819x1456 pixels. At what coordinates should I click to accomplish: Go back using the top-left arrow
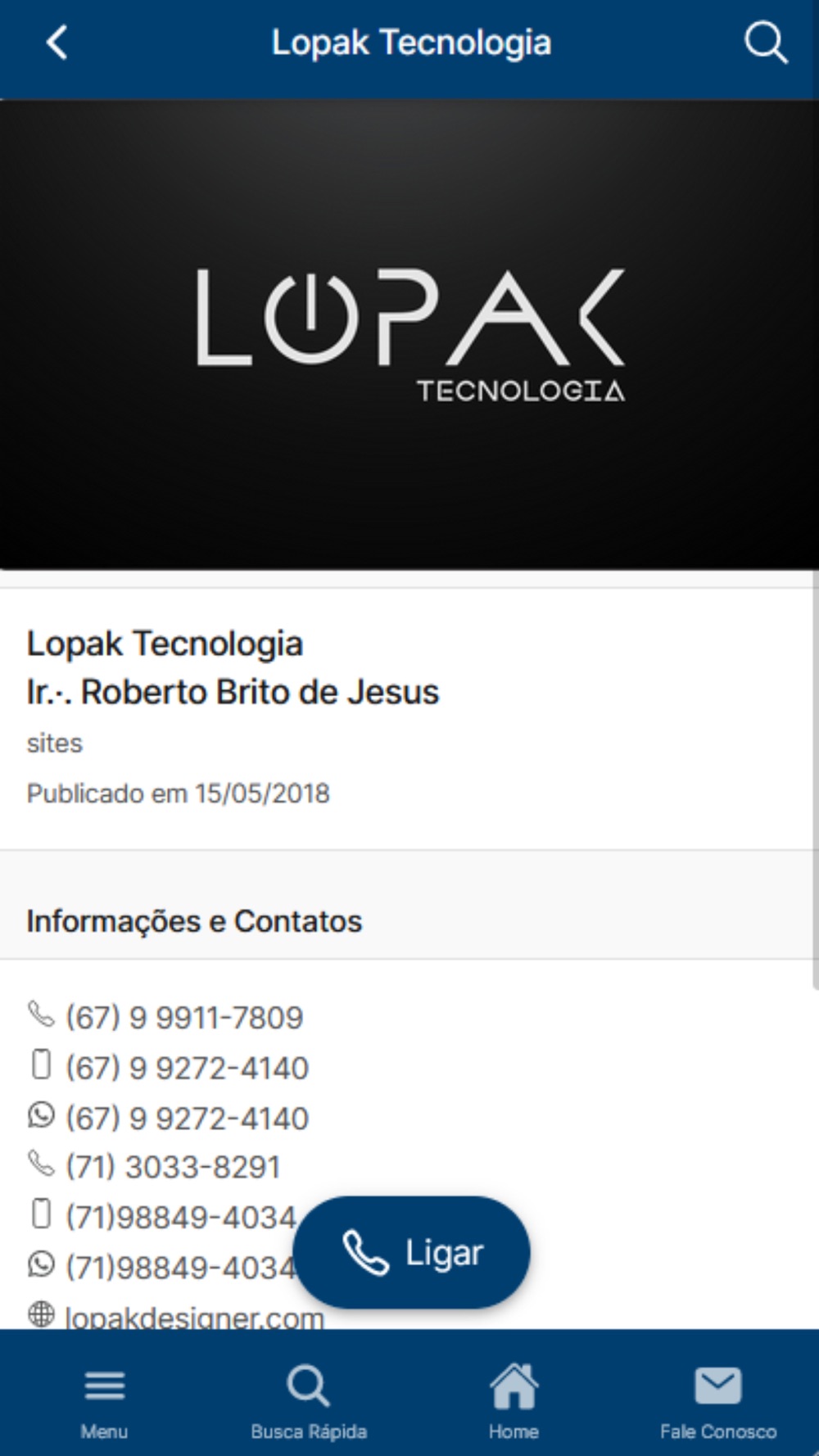coord(57,43)
